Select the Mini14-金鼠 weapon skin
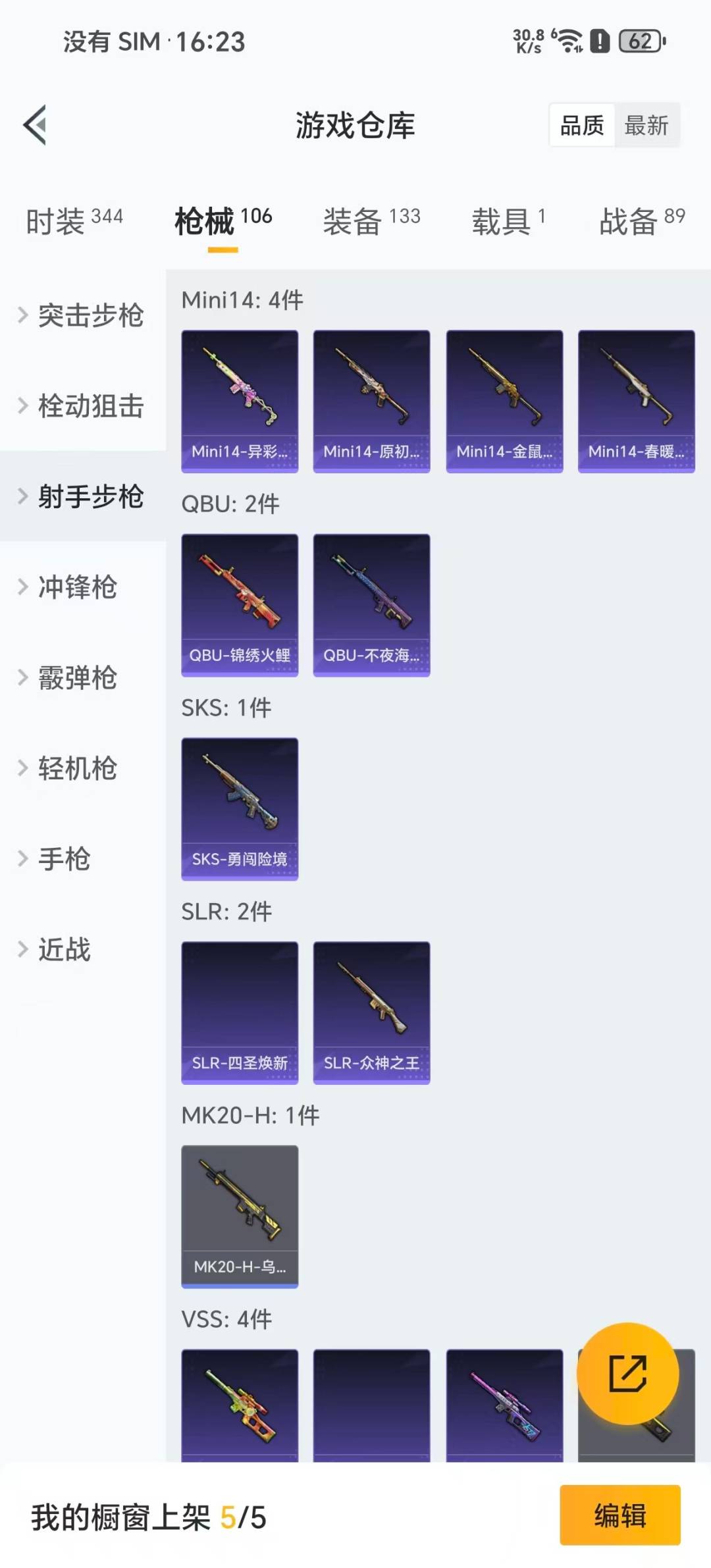 (504, 400)
